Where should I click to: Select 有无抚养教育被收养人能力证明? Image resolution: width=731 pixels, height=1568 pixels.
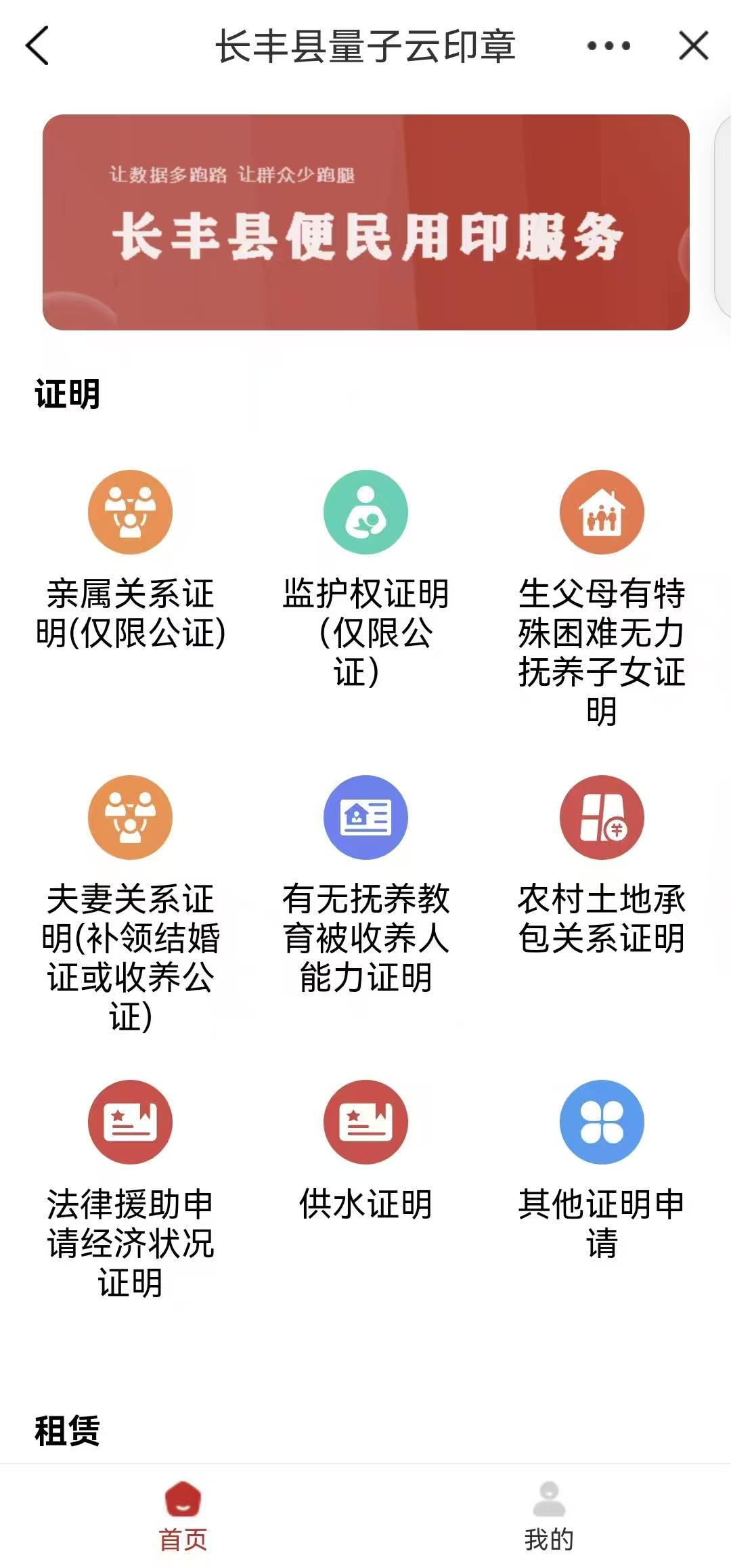(x=365, y=817)
